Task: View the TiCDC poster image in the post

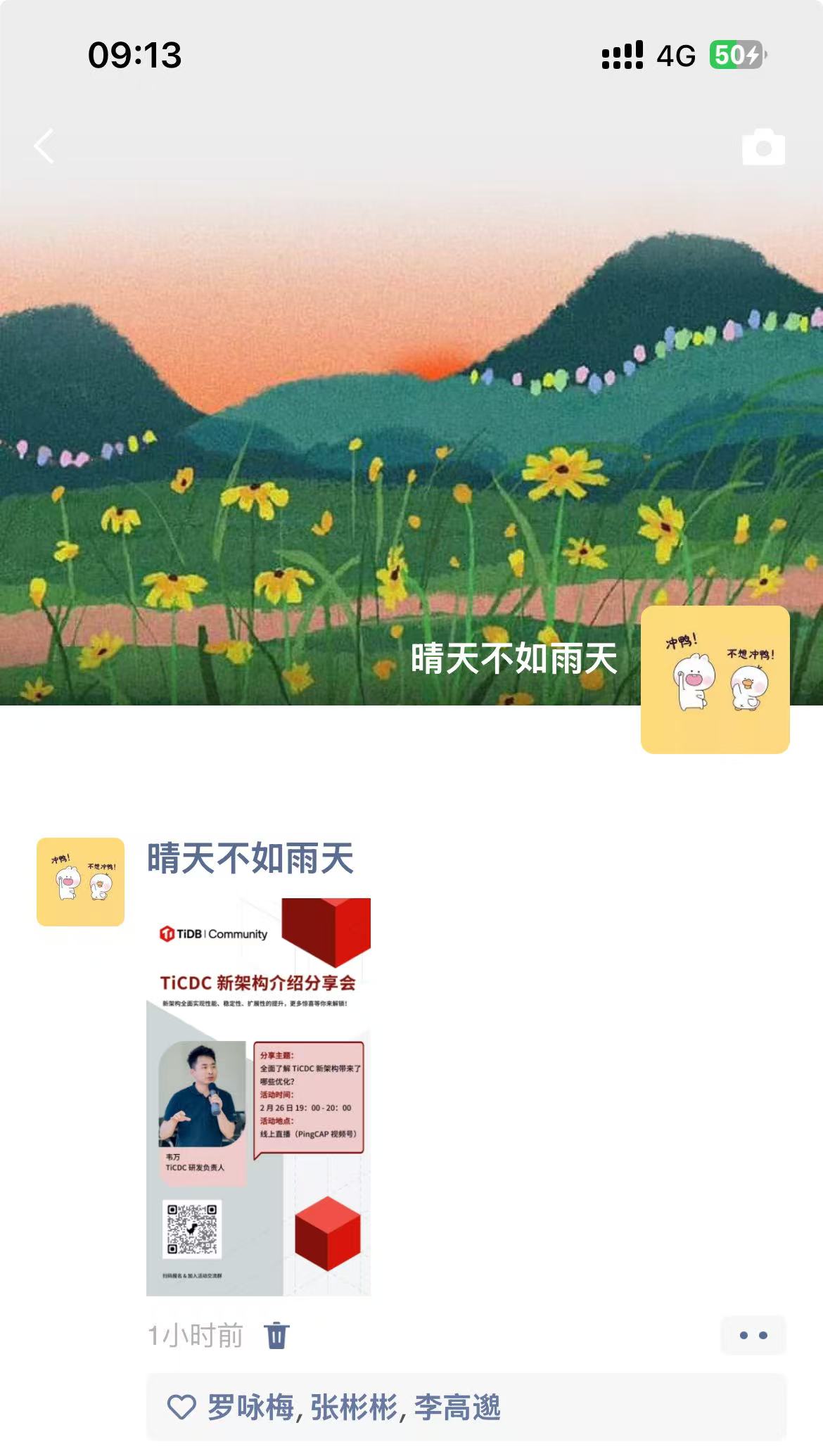Action: click(258, 1097)
